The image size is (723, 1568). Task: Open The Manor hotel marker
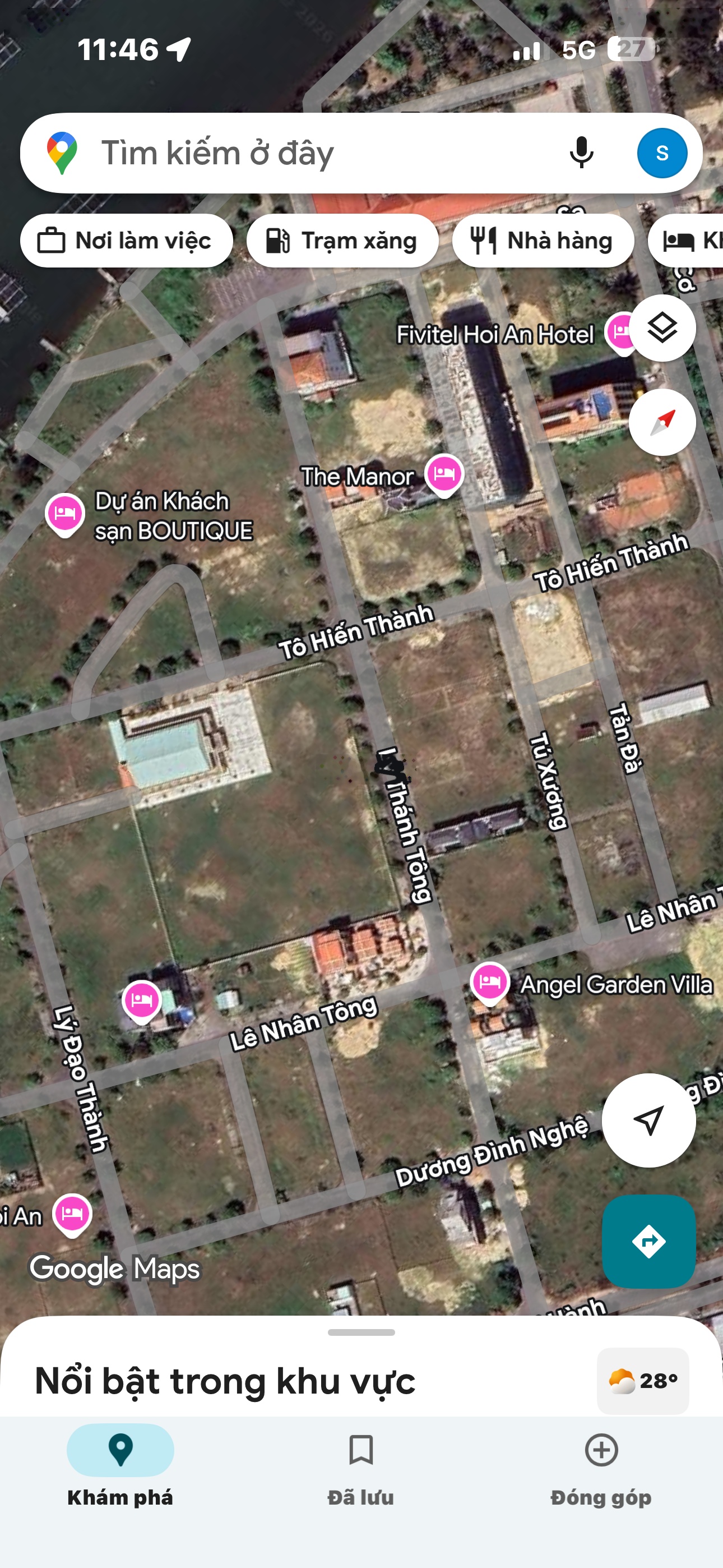click(444, 474)
